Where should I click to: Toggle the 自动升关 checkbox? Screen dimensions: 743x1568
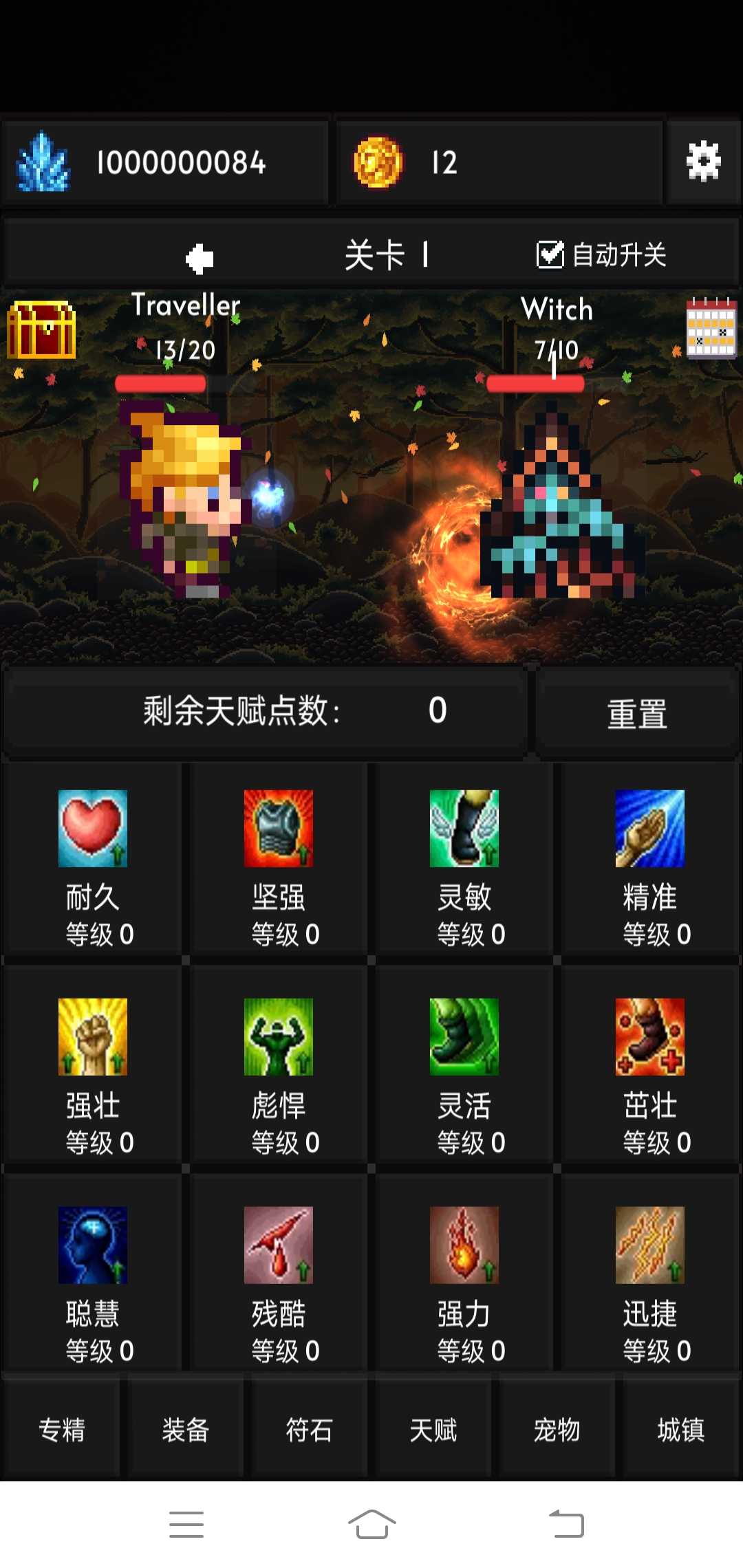pos(550,255)
